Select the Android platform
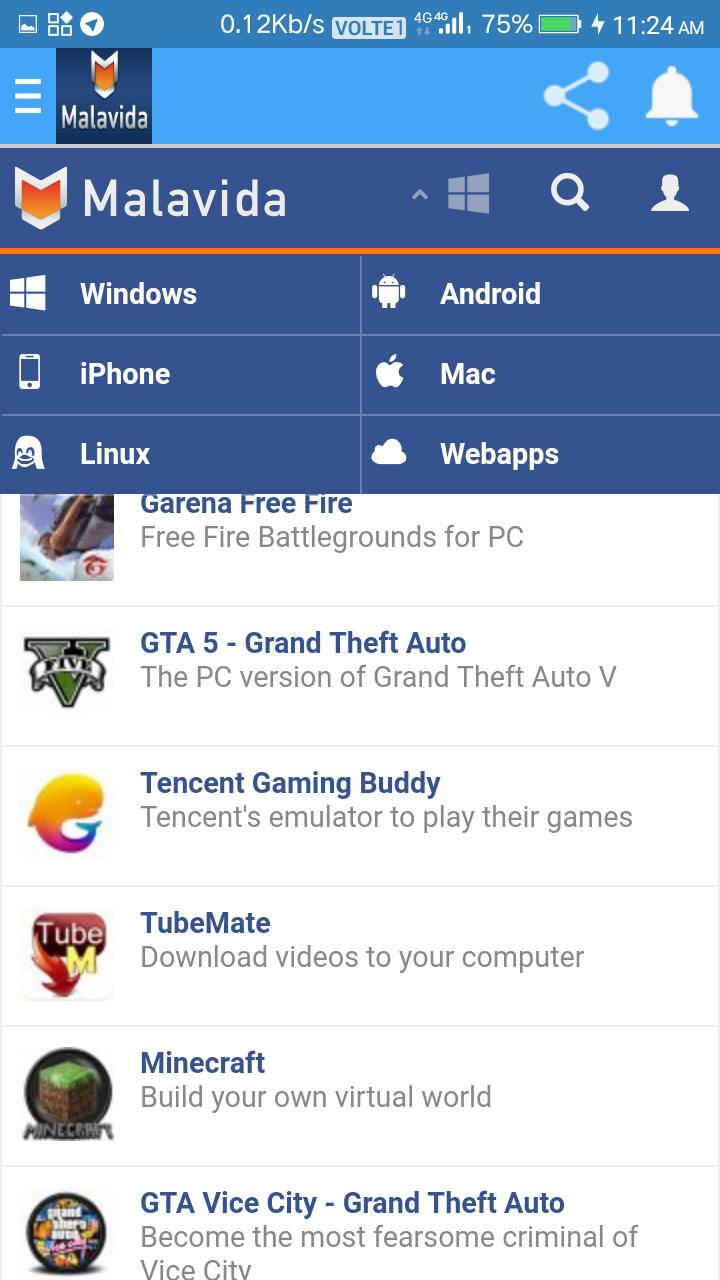This screenshot has width=720, height=1280. click(x=540, y=294)
